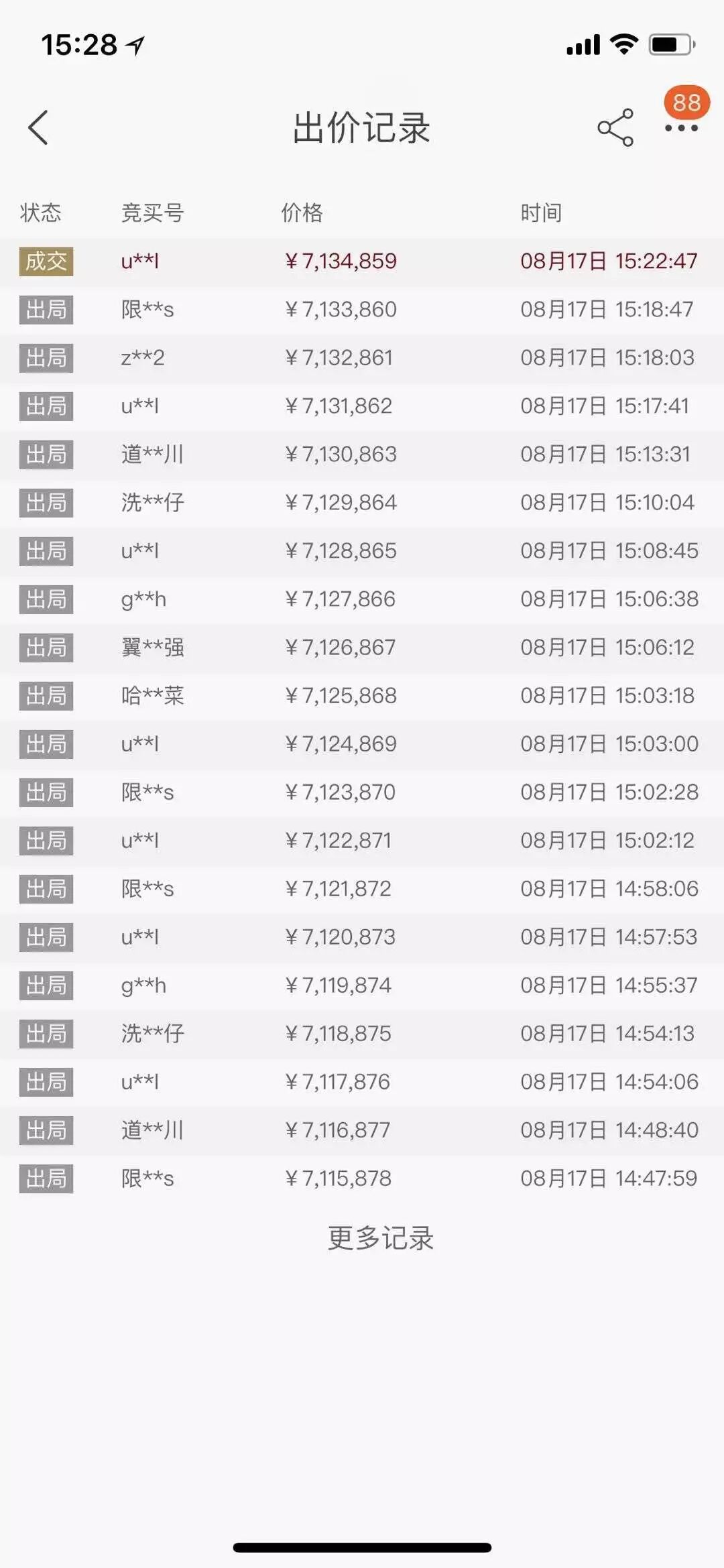This screenshot has height=1568, width=724.
Task: Open the three-dot overflow menu
Action: click(681, 128)
